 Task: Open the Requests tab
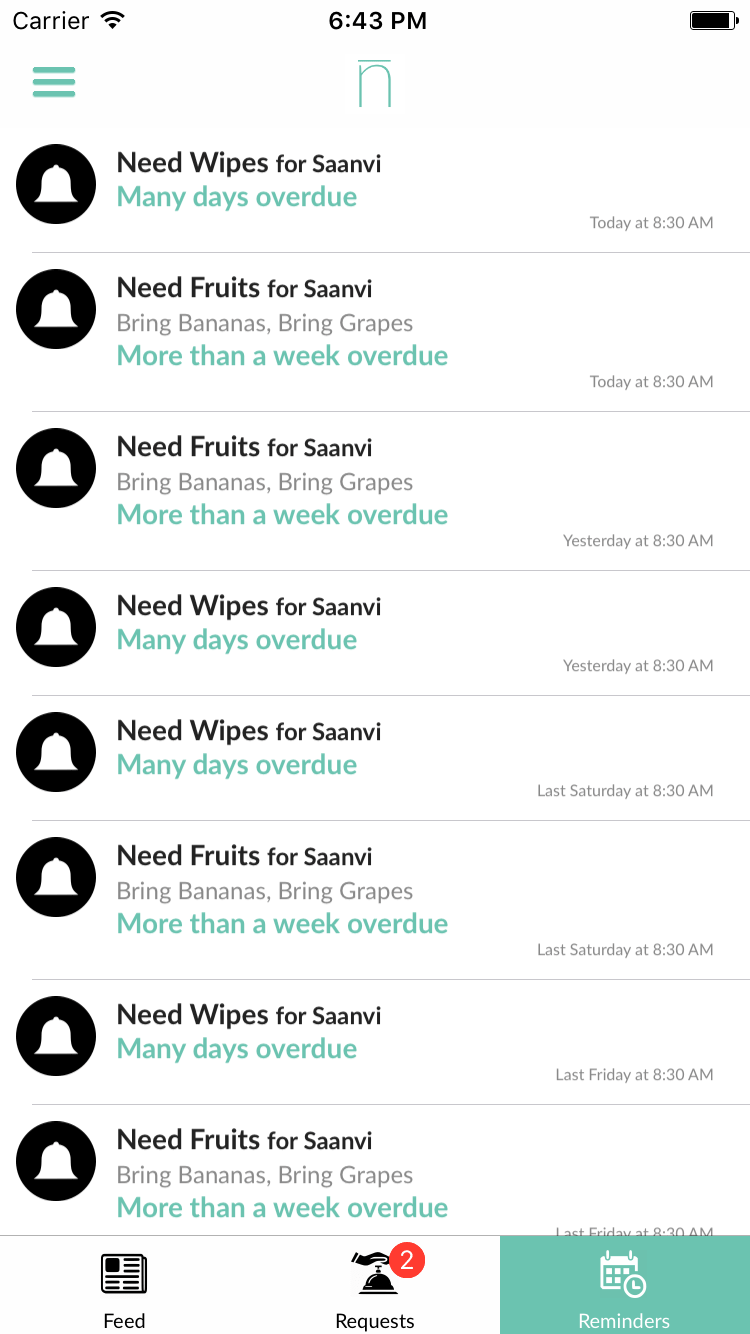click(x=375, y=1285)
